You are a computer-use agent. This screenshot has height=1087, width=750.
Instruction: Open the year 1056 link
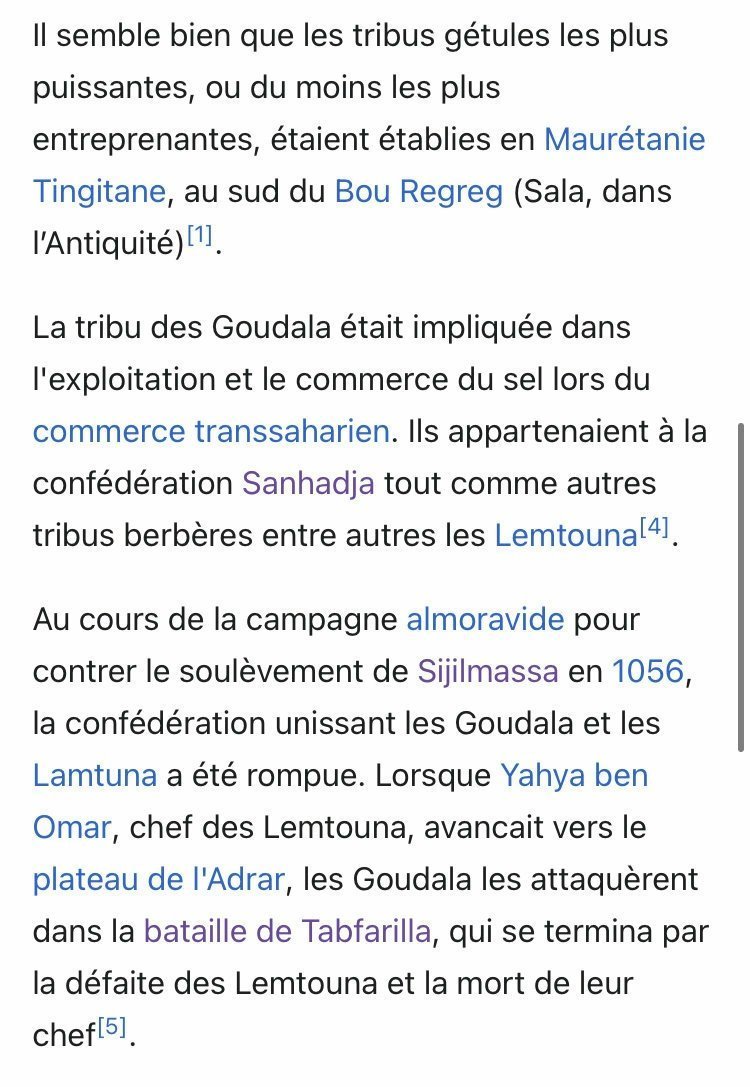(648, 671)
